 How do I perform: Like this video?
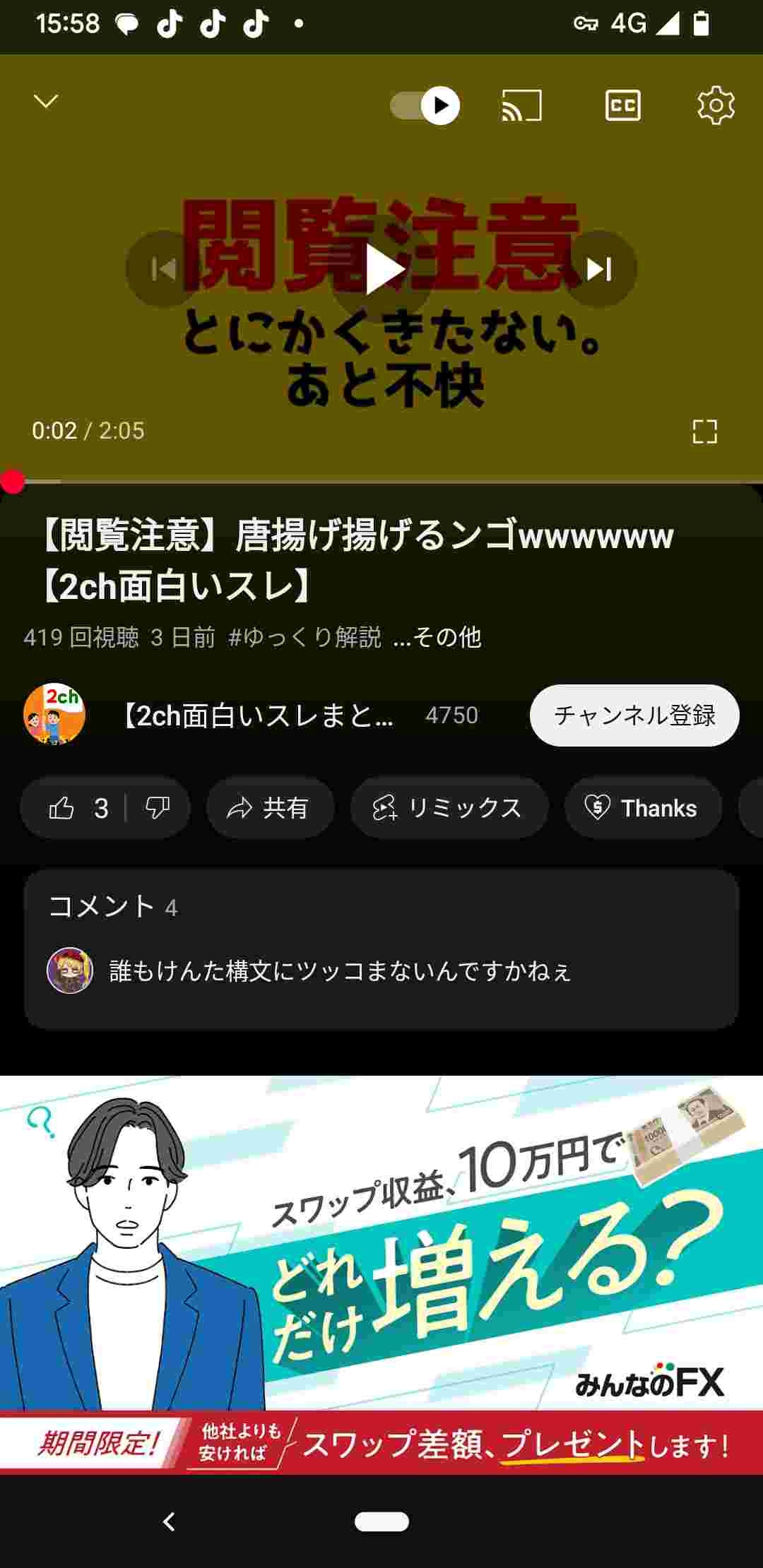tap(73, 808)
